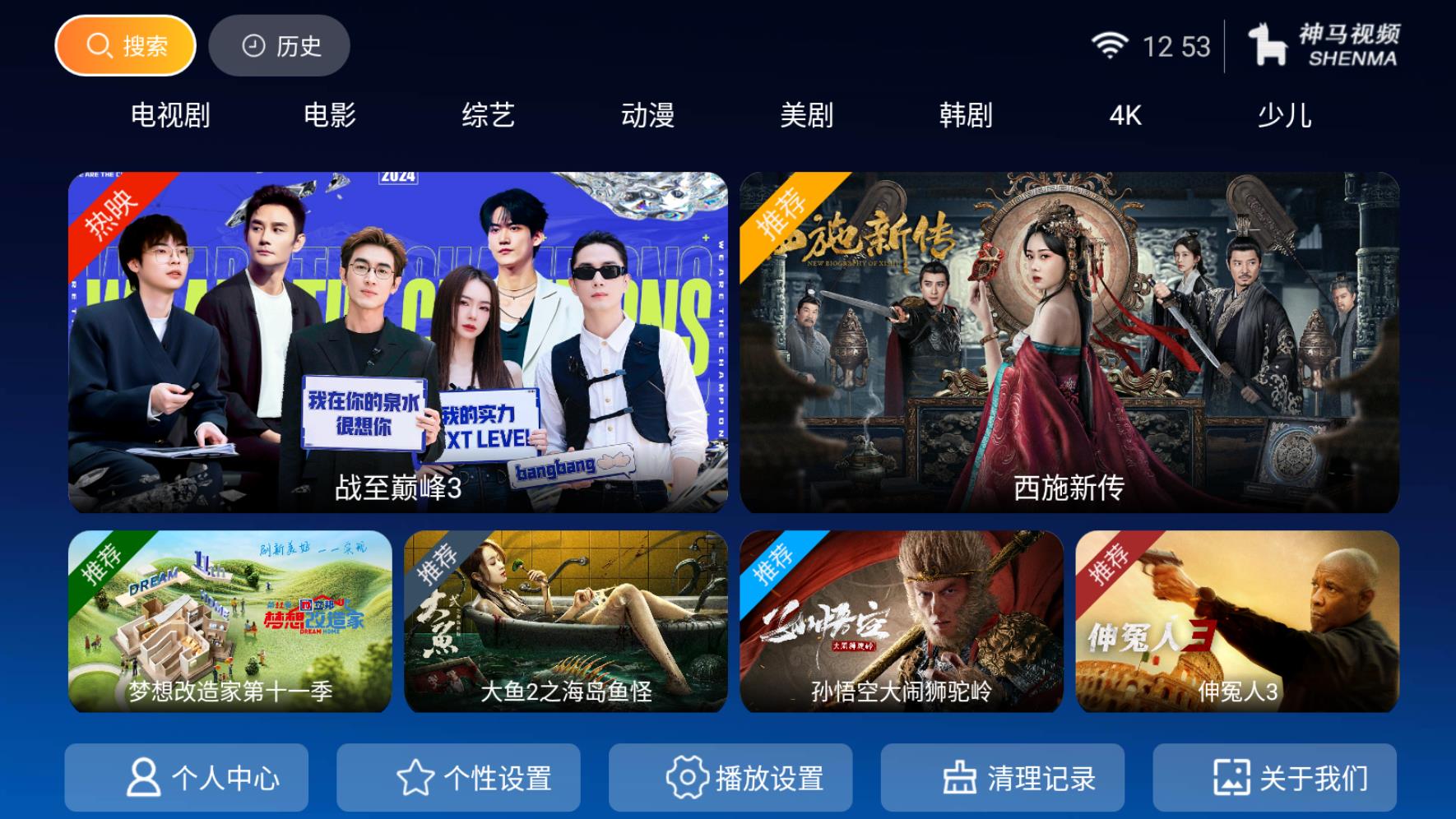Open 个人中心 personal center
The height and width of the screenshot is (819, 1456).
click(x=187, y=778)
